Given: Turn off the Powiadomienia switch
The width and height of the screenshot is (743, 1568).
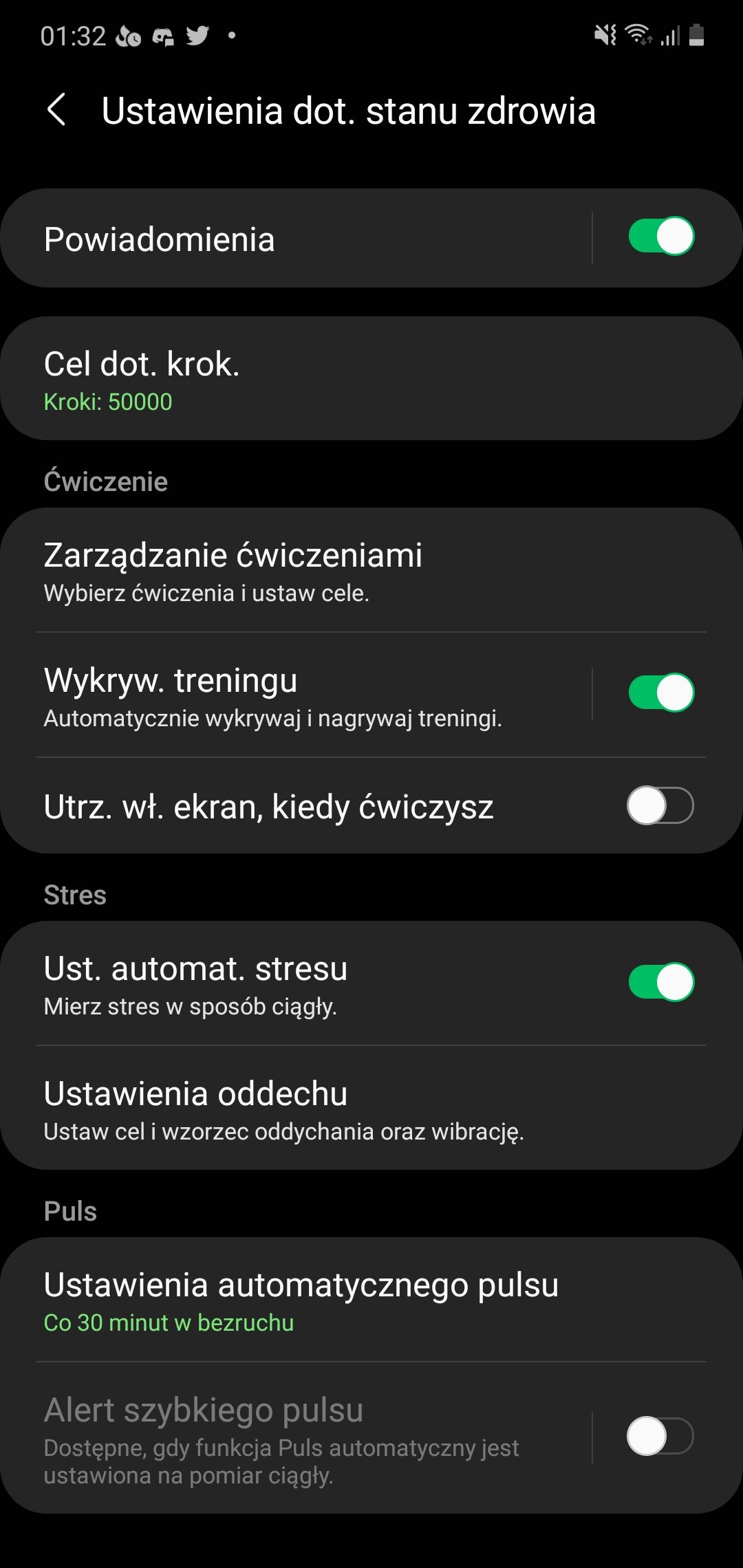Looking at the screenshot, I should tap(661, 237).
